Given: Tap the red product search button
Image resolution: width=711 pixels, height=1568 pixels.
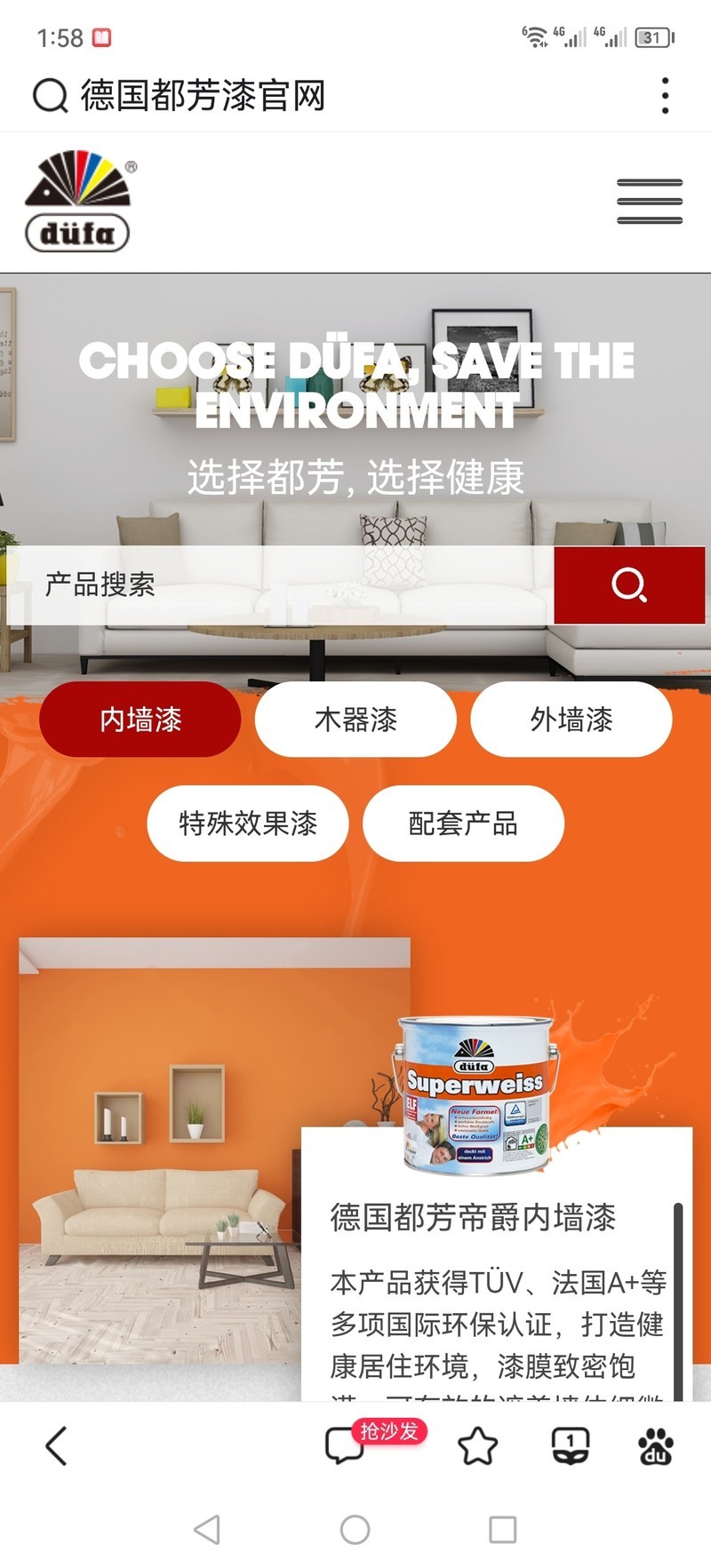Looking at the screenshot, I should pos(629,585).
